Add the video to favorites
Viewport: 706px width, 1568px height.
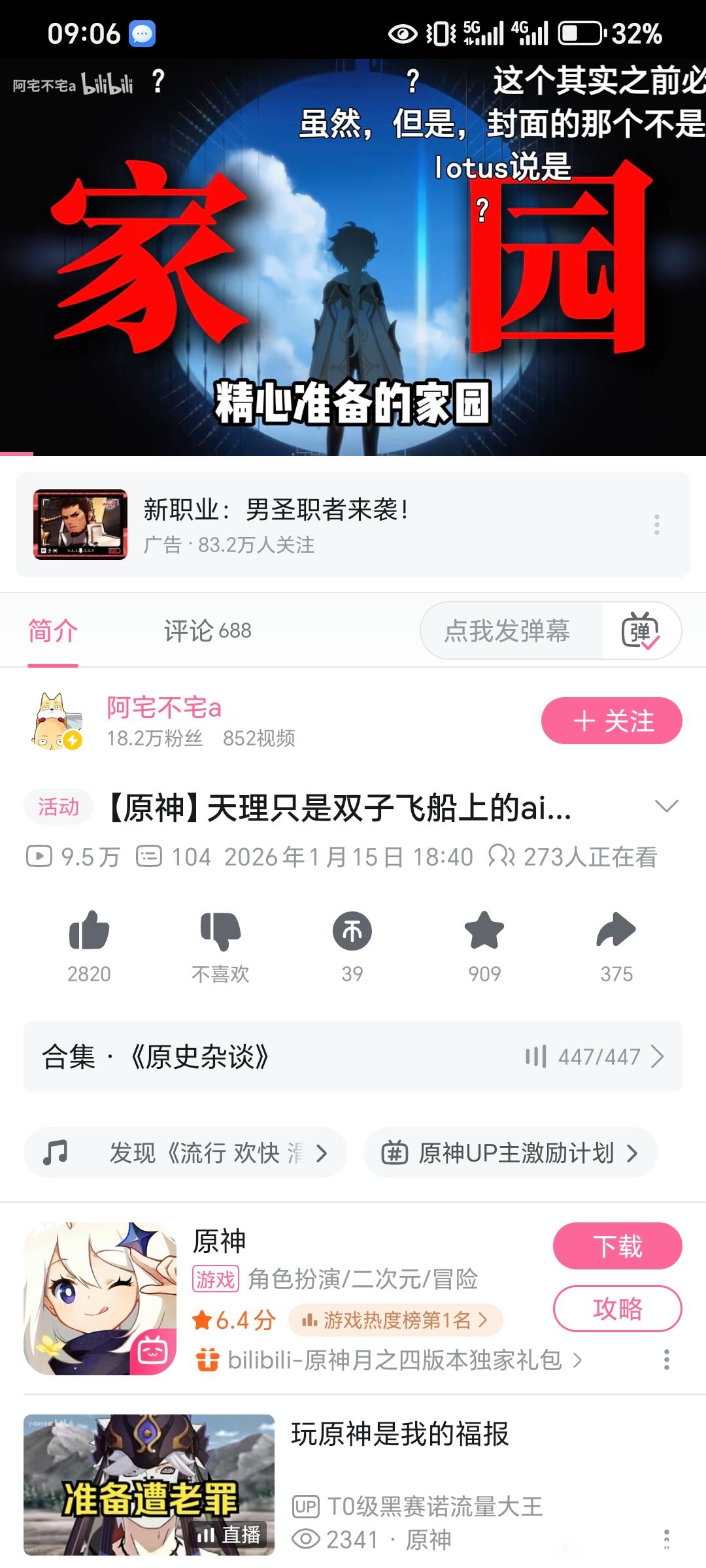click(x=484, y=931)
